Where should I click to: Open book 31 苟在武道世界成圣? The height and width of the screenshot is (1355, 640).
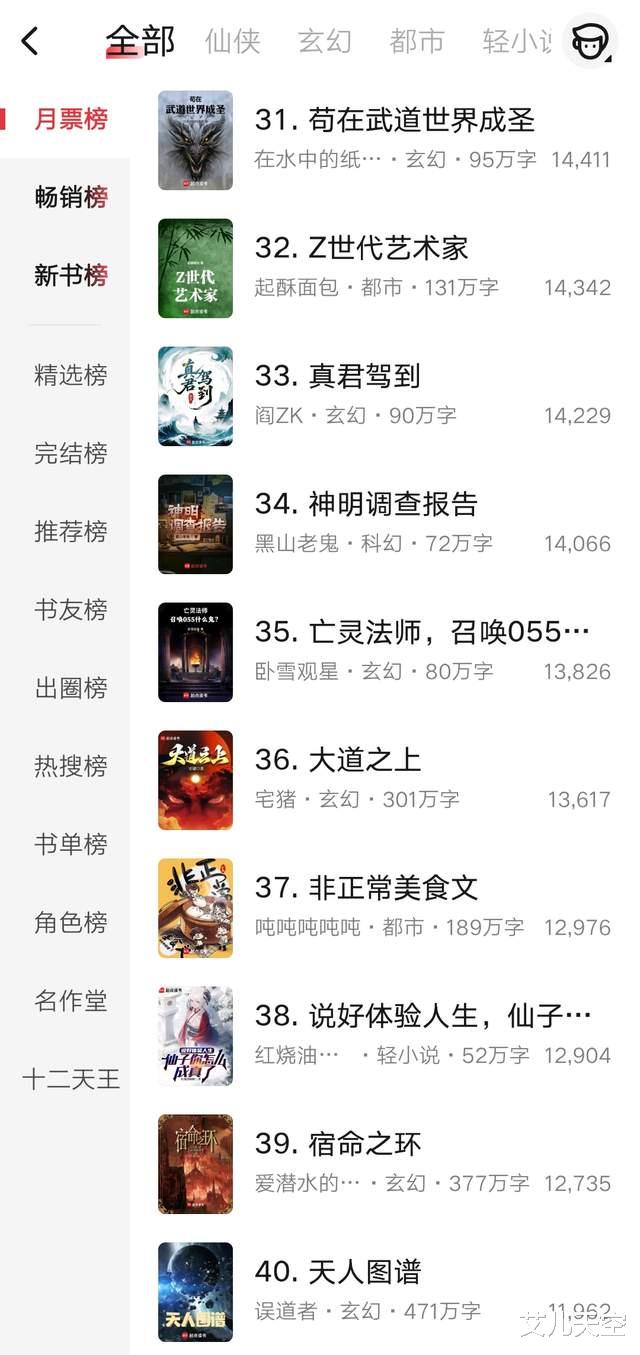tap(394, 121)
